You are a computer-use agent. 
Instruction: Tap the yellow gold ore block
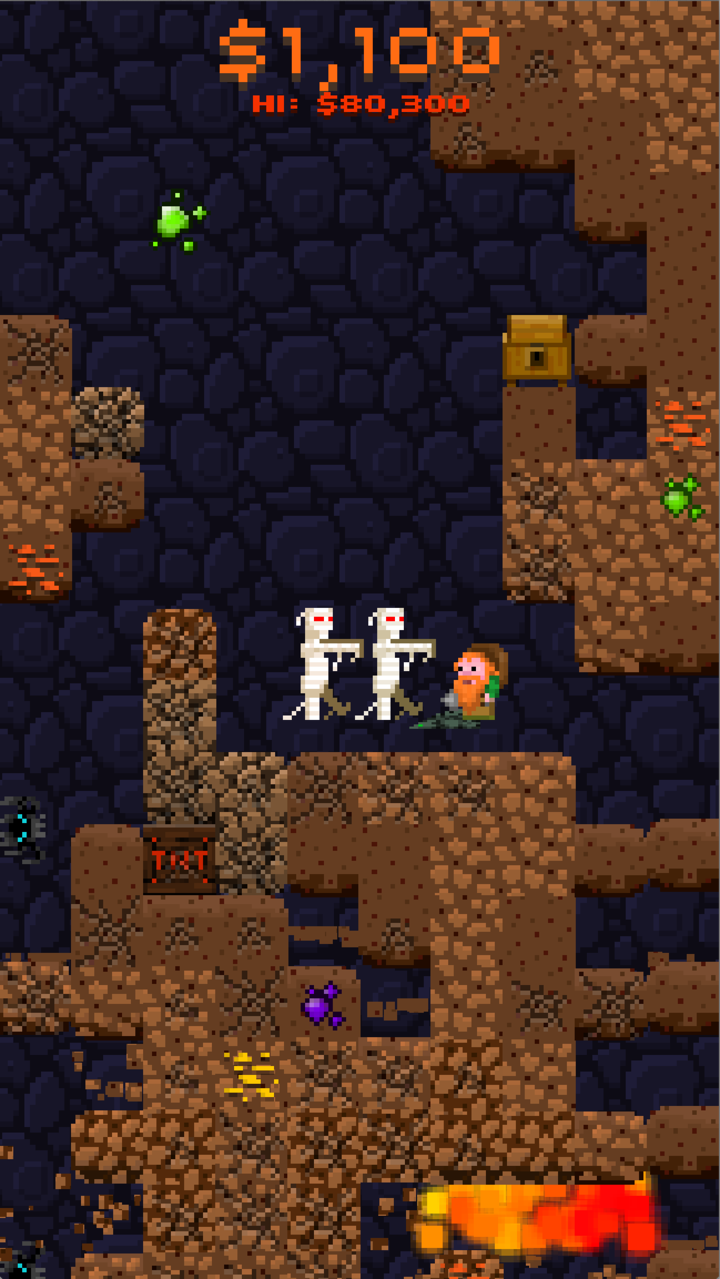coord(250,1075)
